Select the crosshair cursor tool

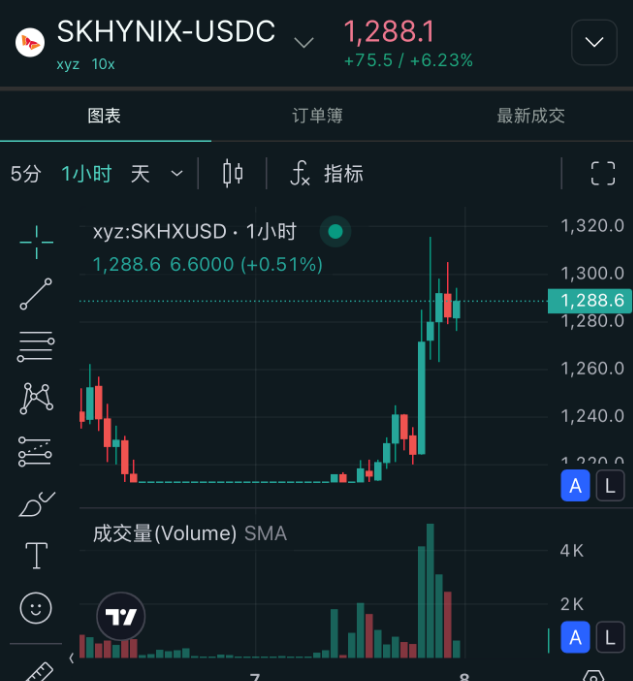[x=36, y=242]
